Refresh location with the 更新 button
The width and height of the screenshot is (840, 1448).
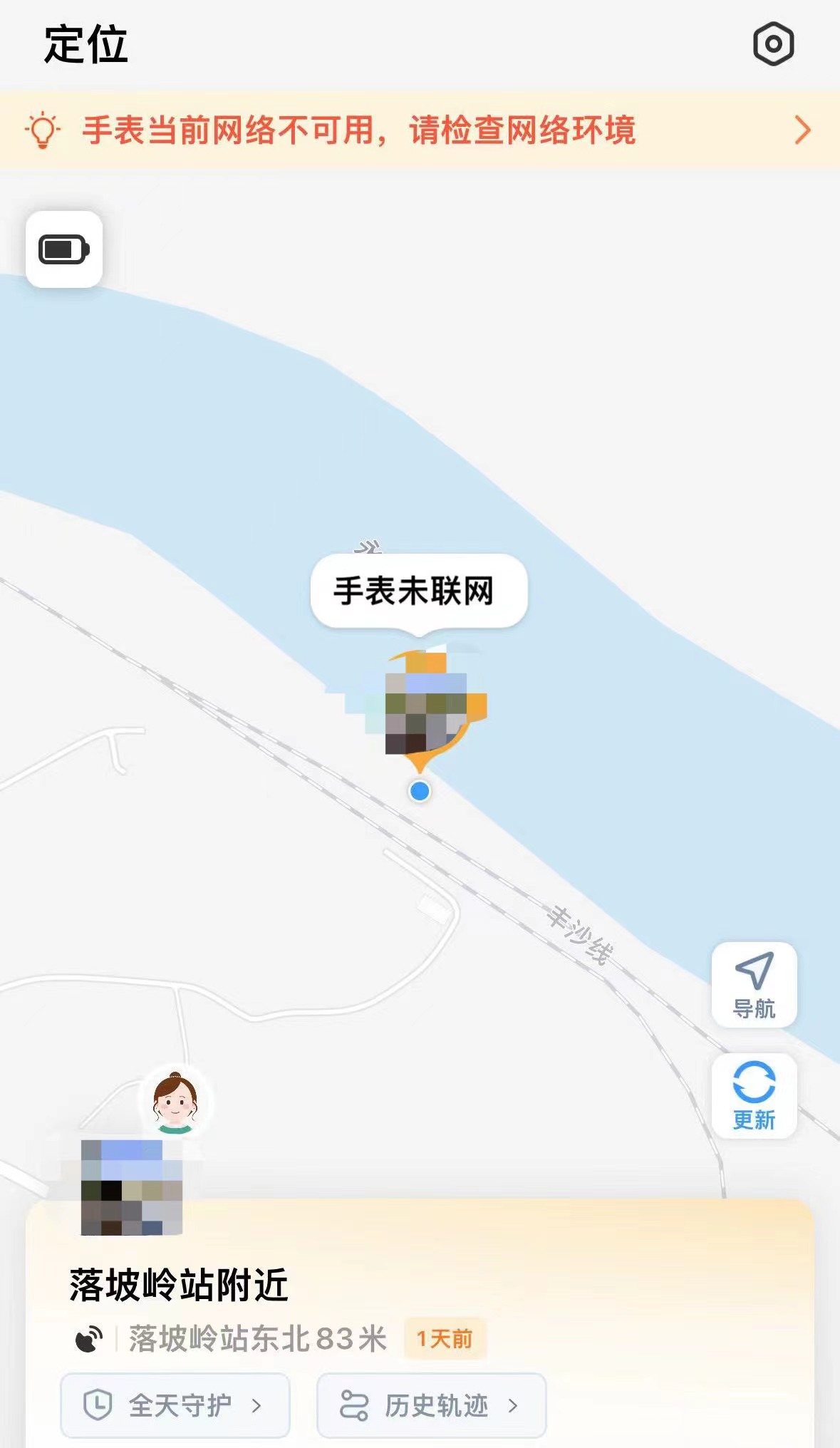(754, 1096)
